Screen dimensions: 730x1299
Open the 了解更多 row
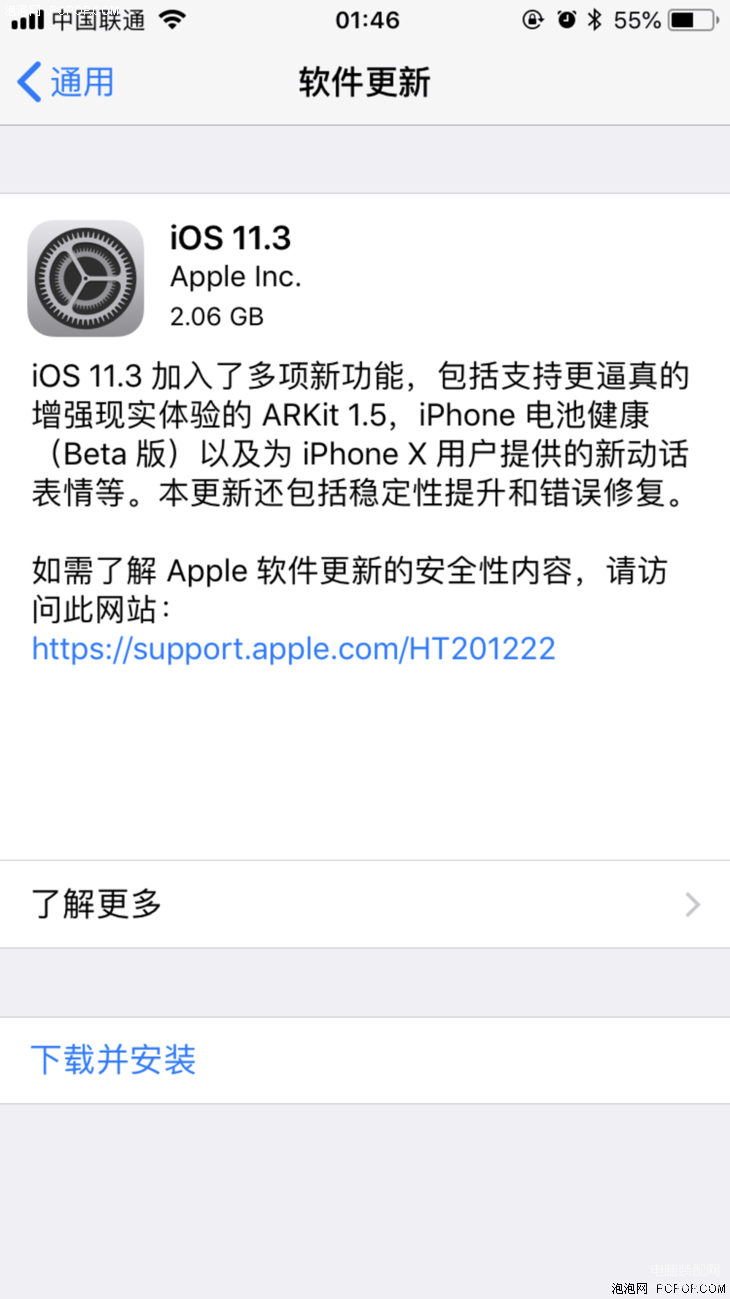[364, 904]
